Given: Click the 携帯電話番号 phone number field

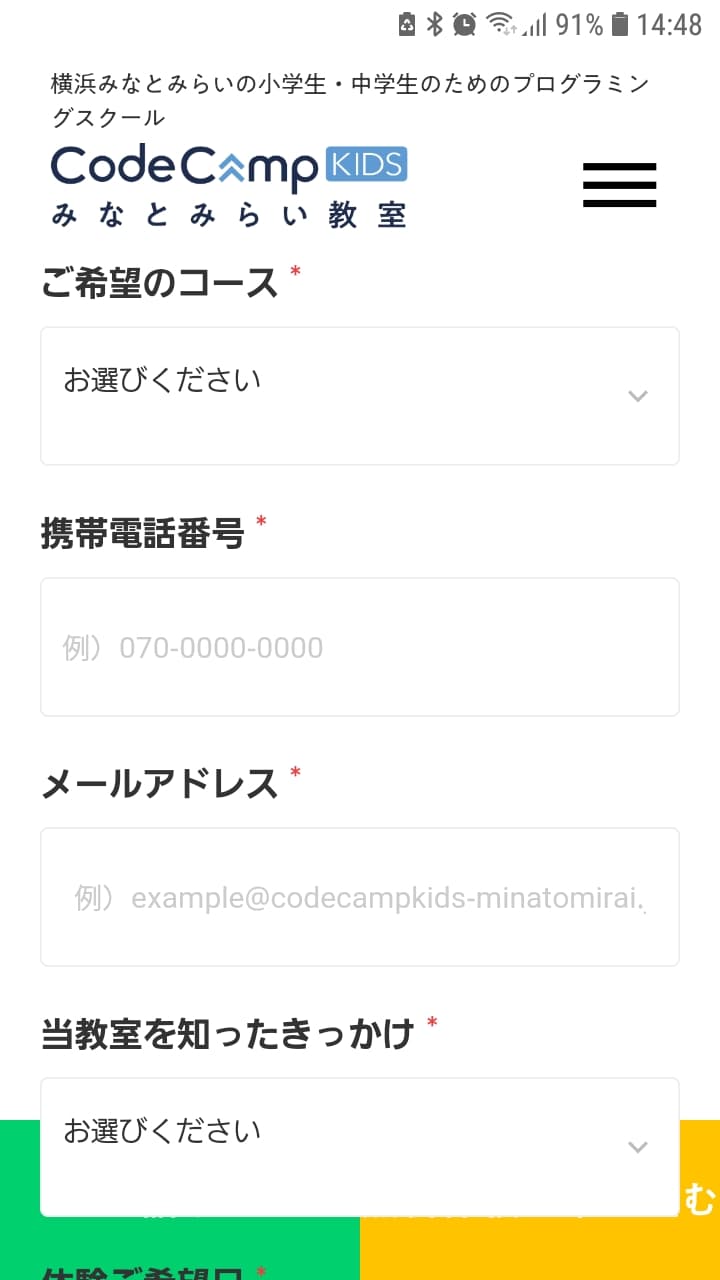Looking at the screenshot, I should (360, 647).
